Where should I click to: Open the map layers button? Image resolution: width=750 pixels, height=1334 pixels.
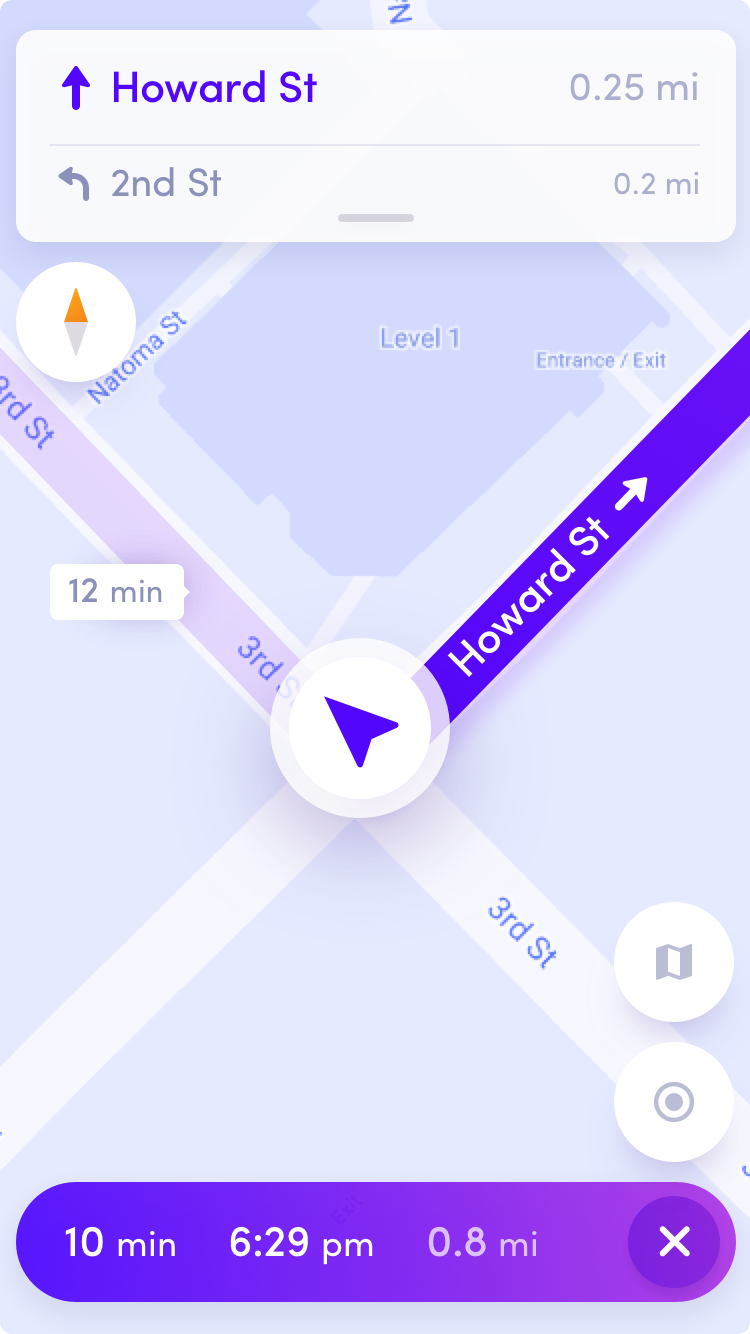[x=674, y=962]
